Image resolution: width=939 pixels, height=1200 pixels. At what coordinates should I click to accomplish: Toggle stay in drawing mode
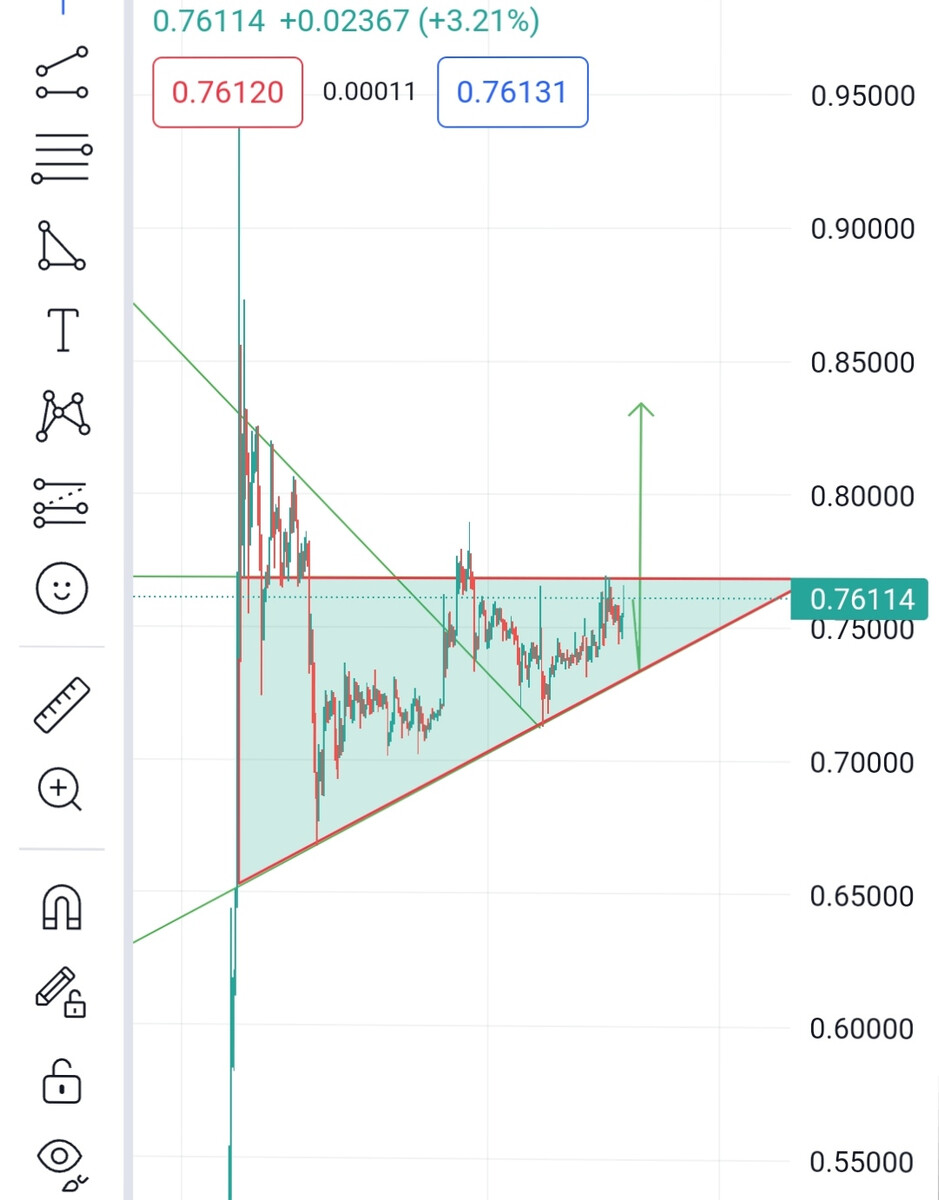[62, 992]
